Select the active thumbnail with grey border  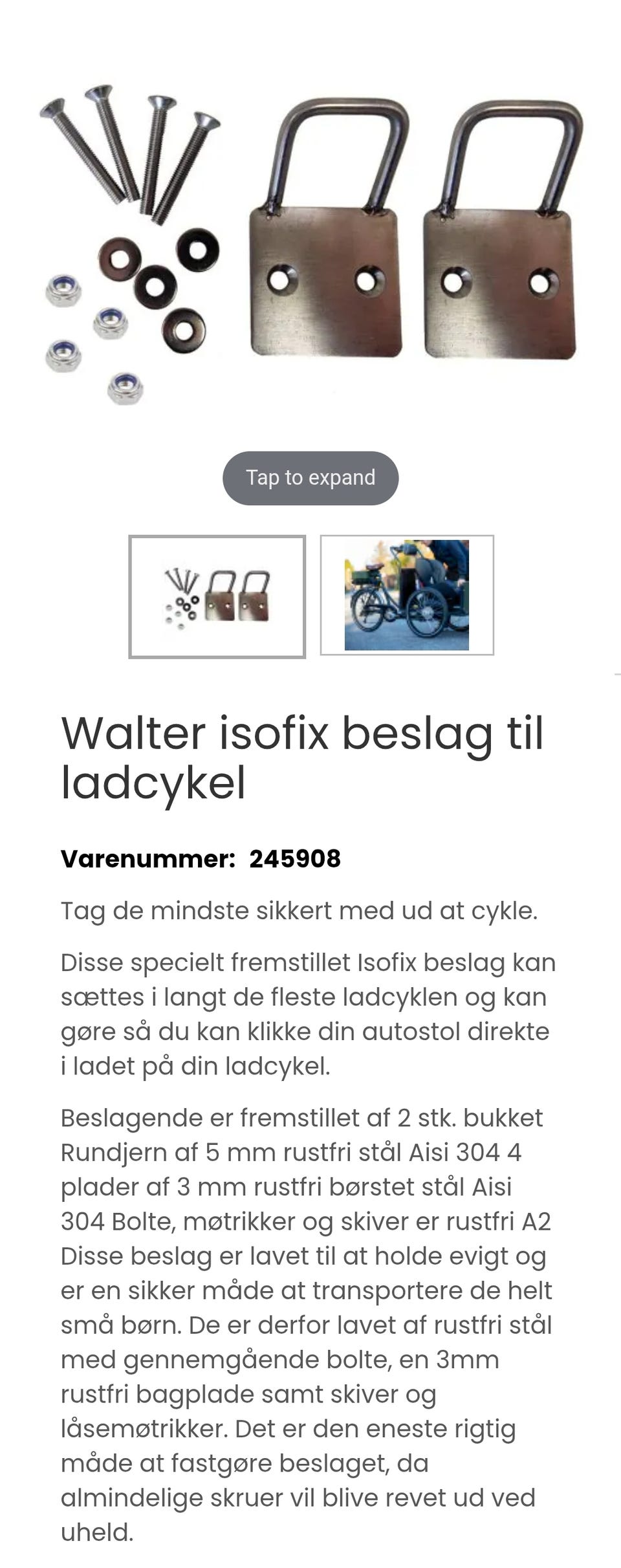tap(218, 595)
